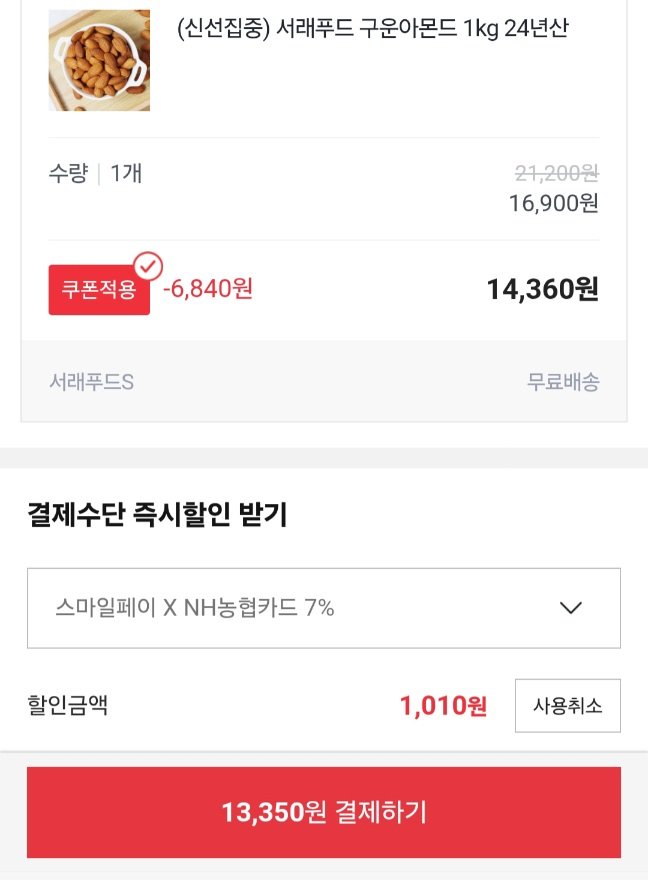Viewport: 648px width, 880px height.
Task: Tap the 쿠폰적용 coupon button
Action: 99,290
